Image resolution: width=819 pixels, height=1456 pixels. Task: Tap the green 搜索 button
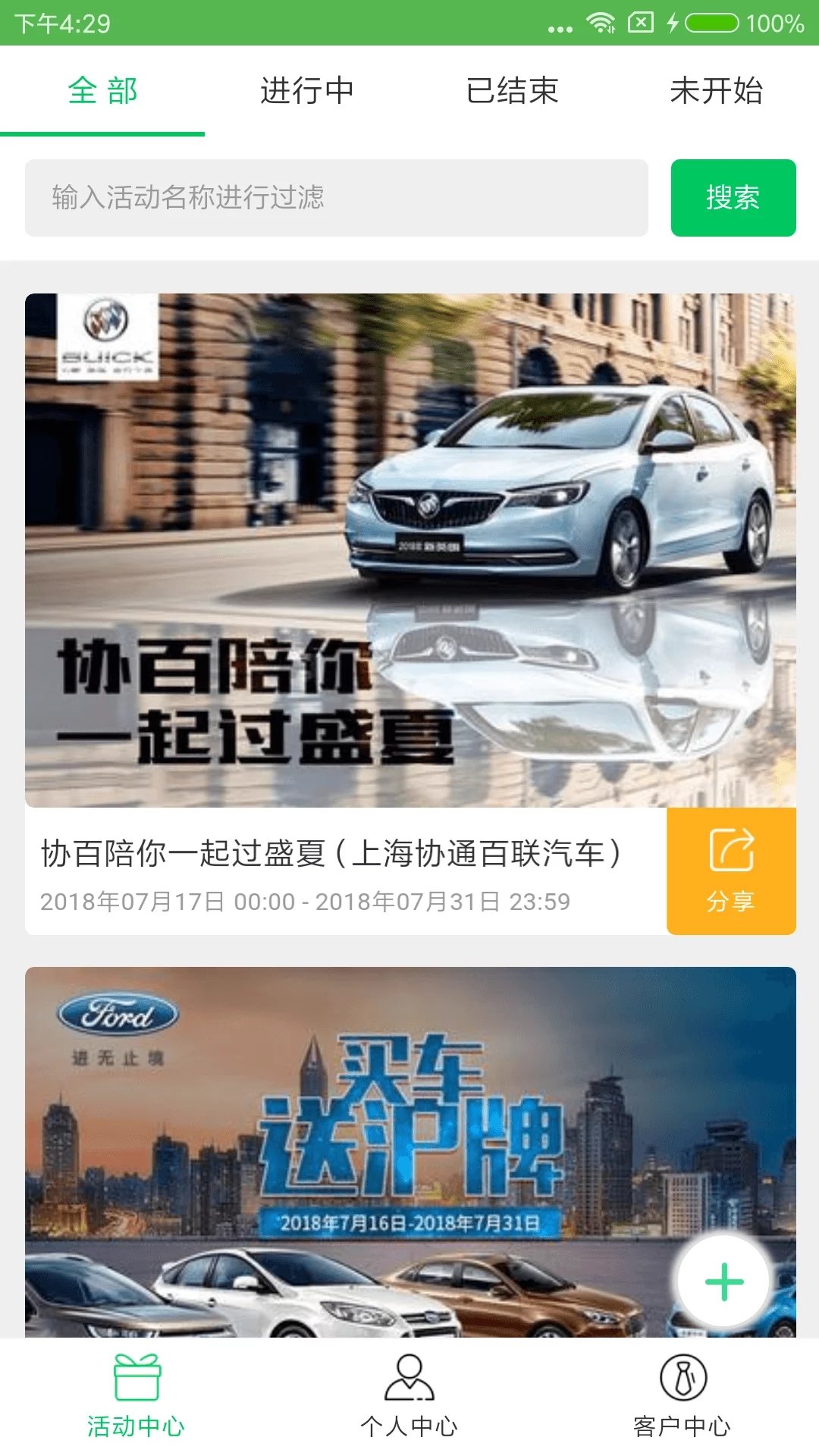coord(733,198)
